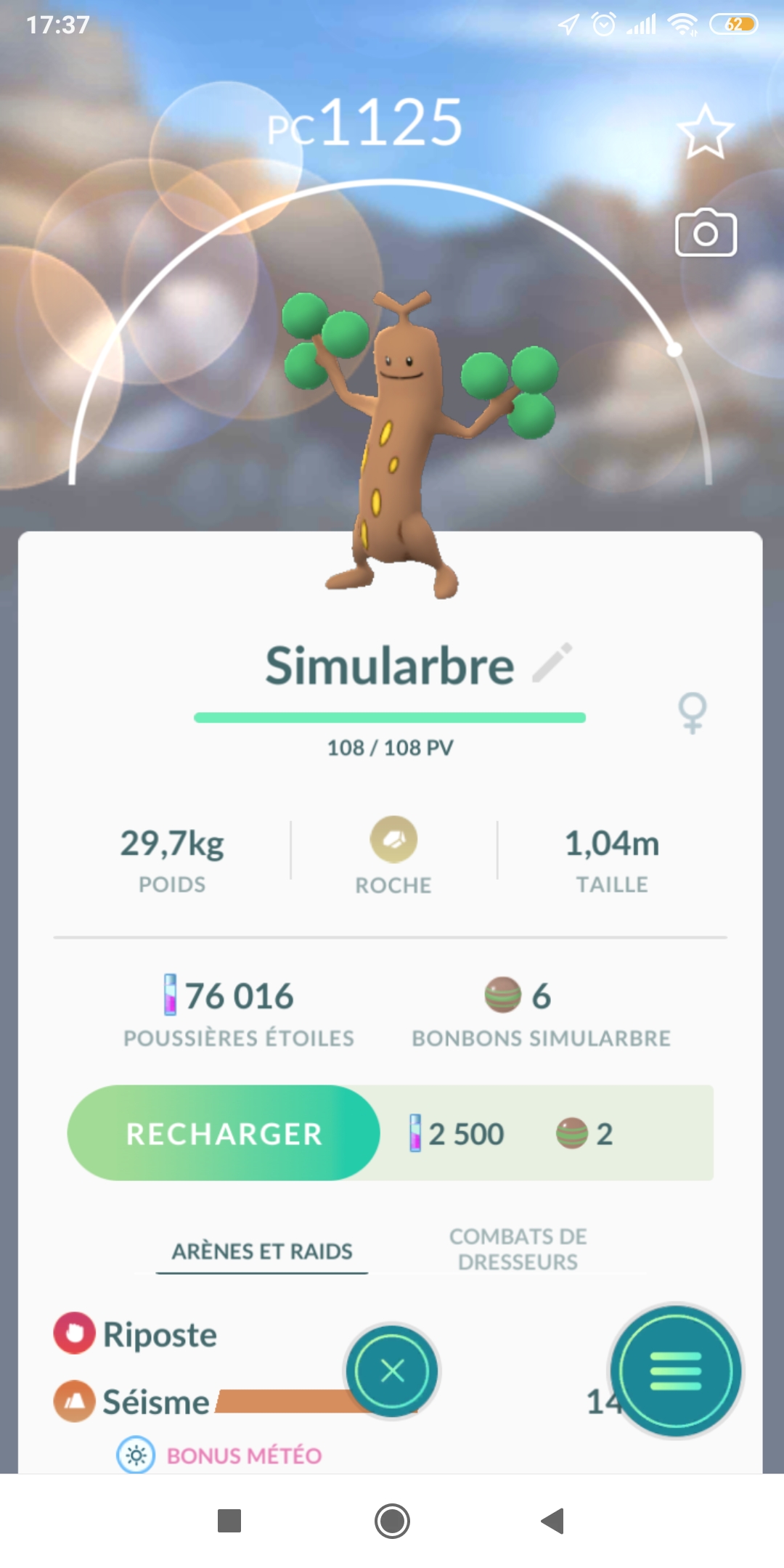Viewport: 784px width, 1568px height.
Task: Close the Pokémon detail screen
Action: tap(392, 1371)
